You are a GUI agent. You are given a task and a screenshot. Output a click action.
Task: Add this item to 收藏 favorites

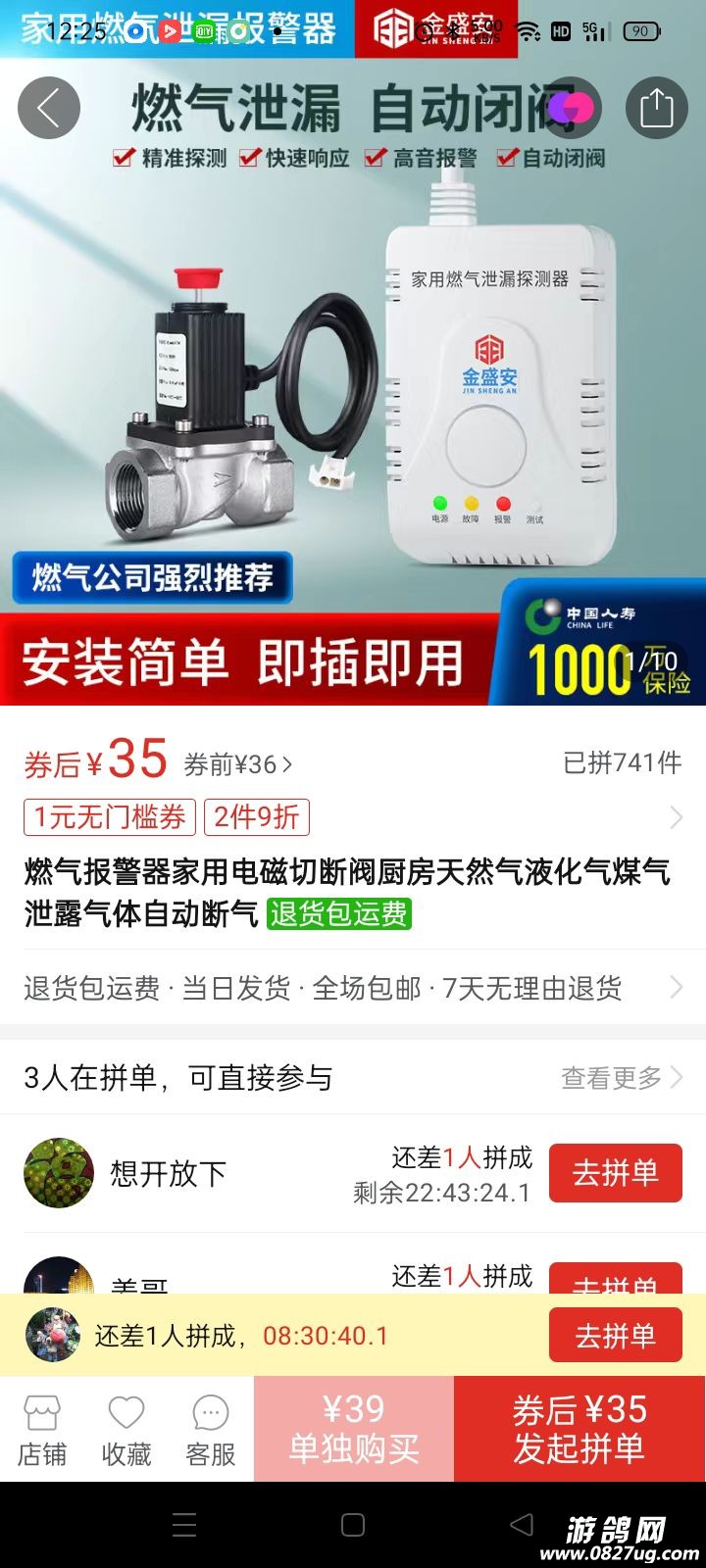click(126, 1431)
